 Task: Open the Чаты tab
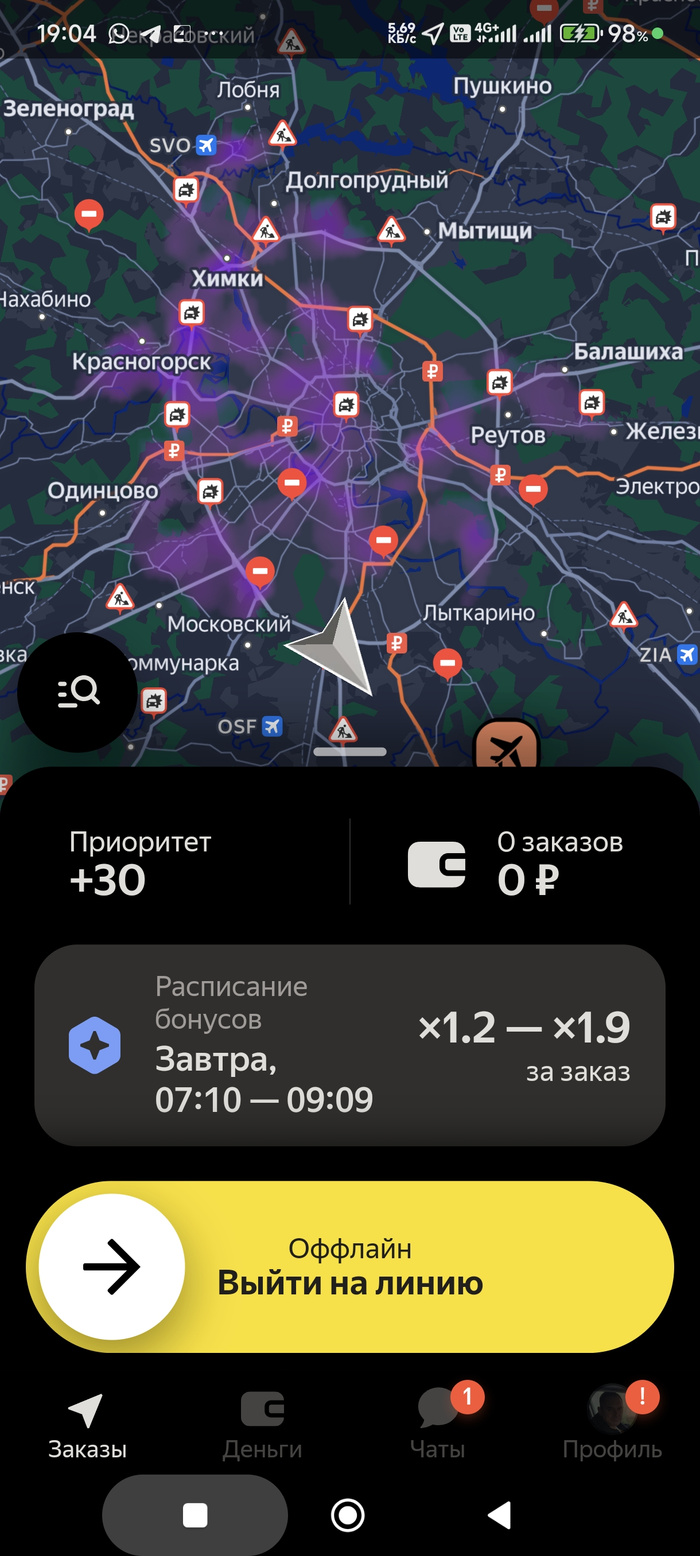(x=438, y=1427)
